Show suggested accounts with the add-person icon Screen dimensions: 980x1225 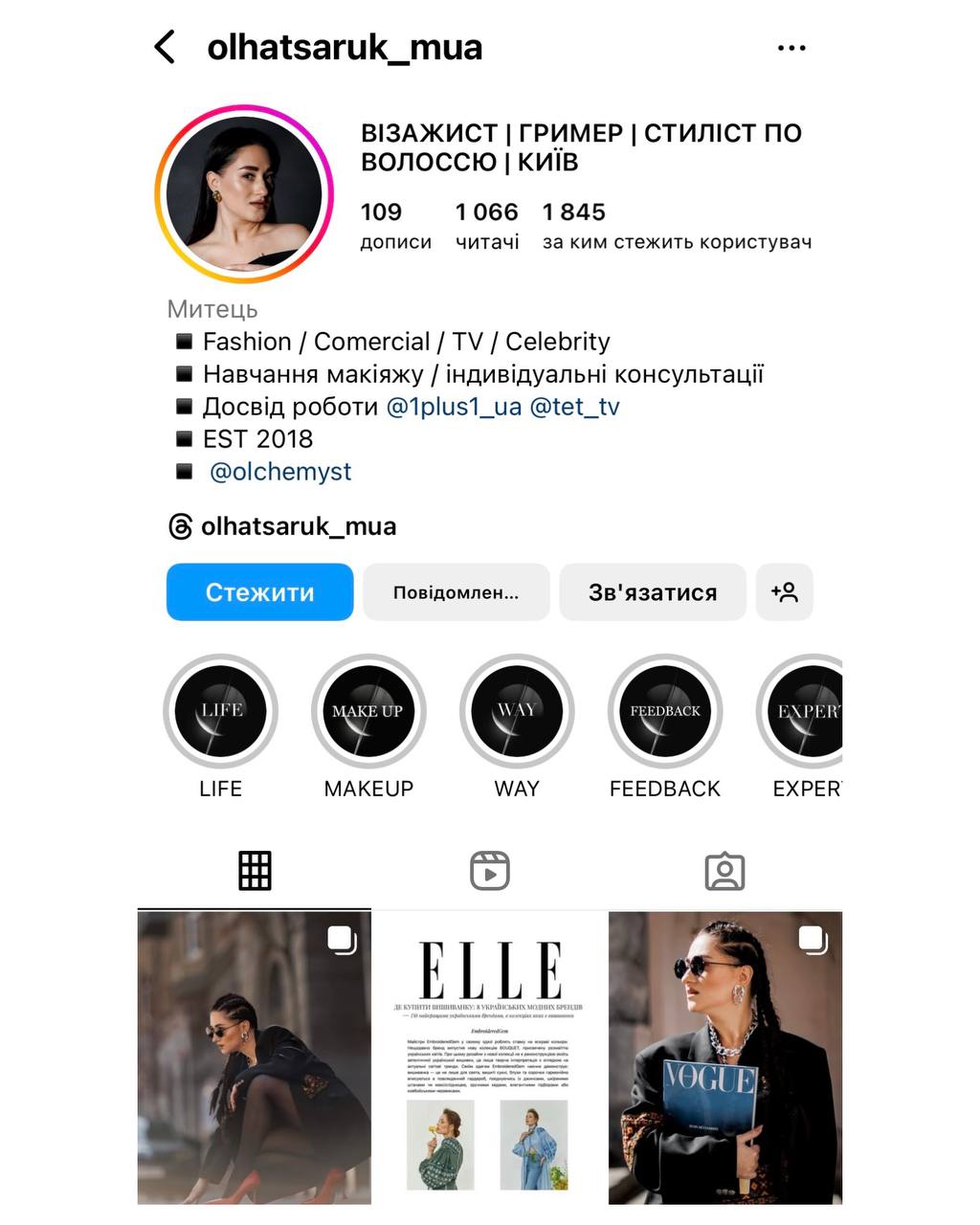click(x=784, y=592)
